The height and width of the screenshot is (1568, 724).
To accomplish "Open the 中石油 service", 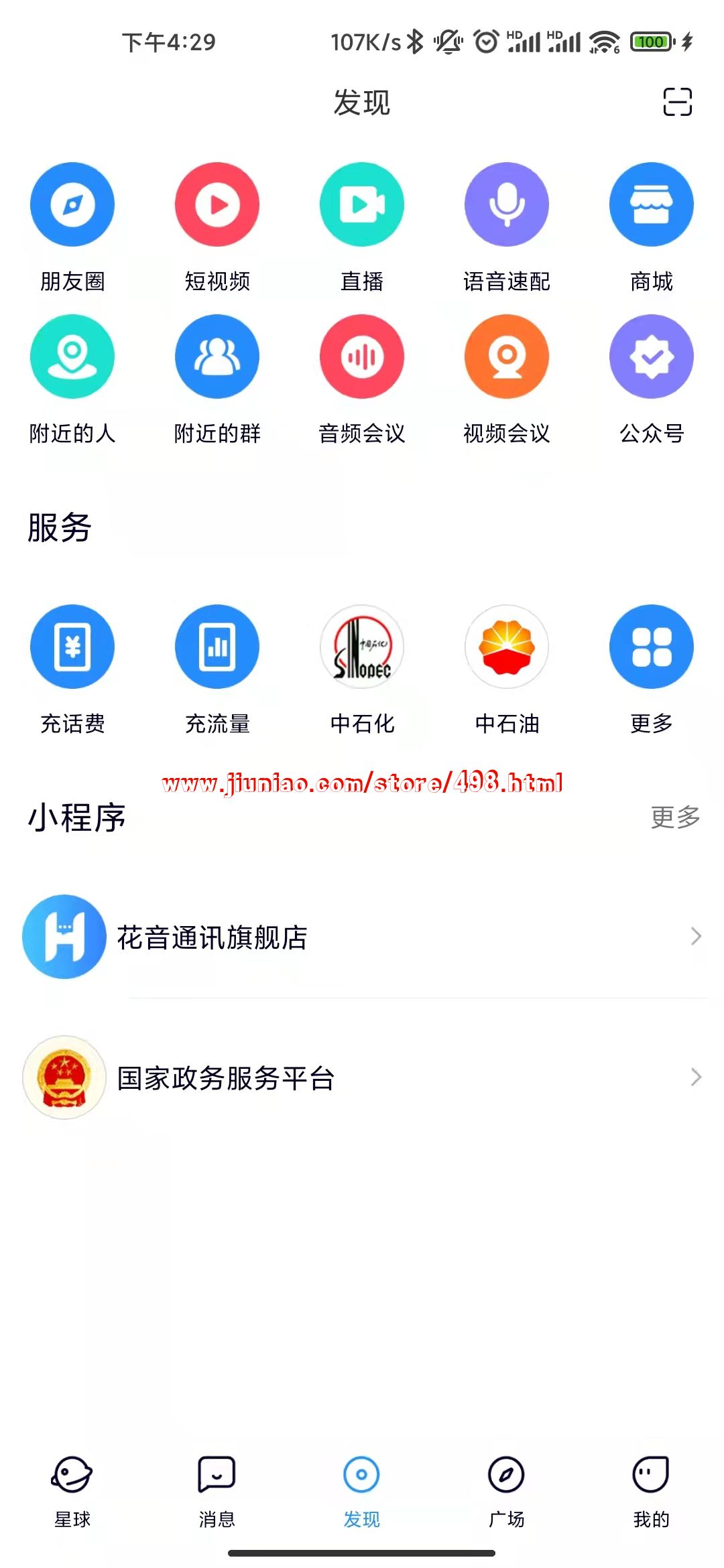I will point(507,647).
